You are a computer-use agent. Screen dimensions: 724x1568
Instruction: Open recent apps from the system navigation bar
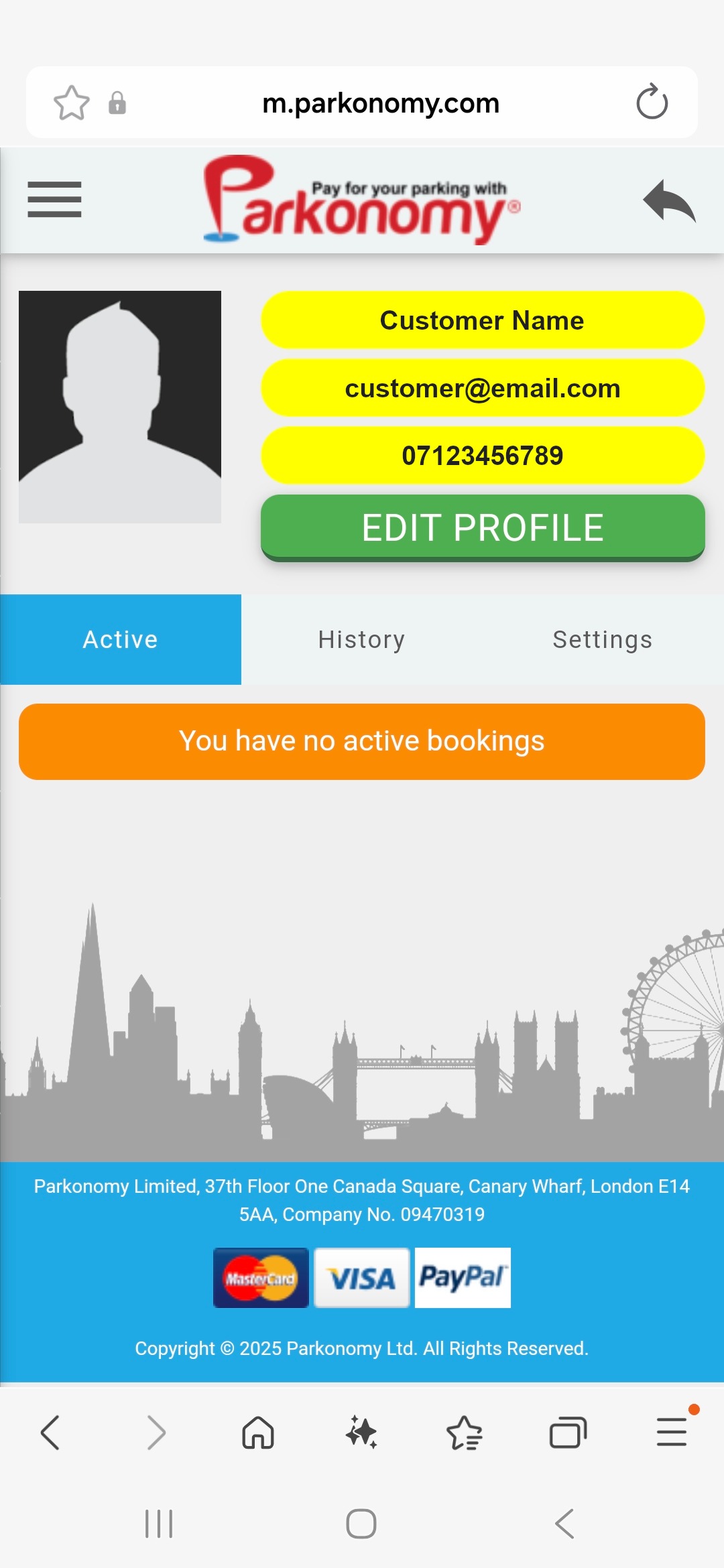(x=159, y=1524)
